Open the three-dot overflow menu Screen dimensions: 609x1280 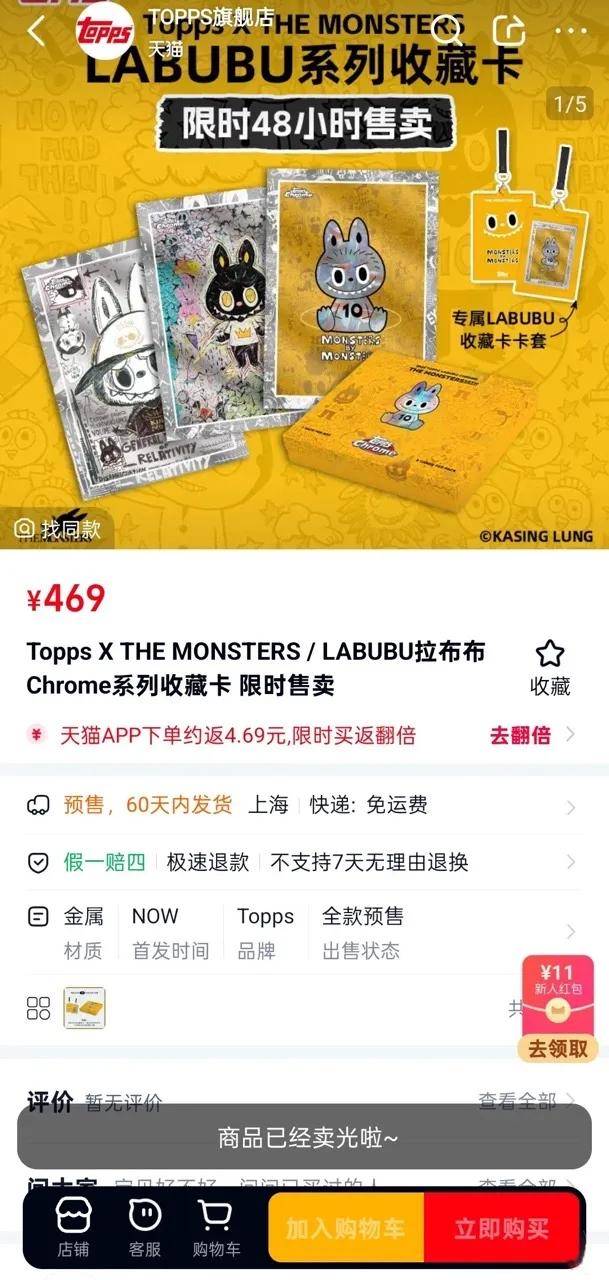(x=571, y=31)
